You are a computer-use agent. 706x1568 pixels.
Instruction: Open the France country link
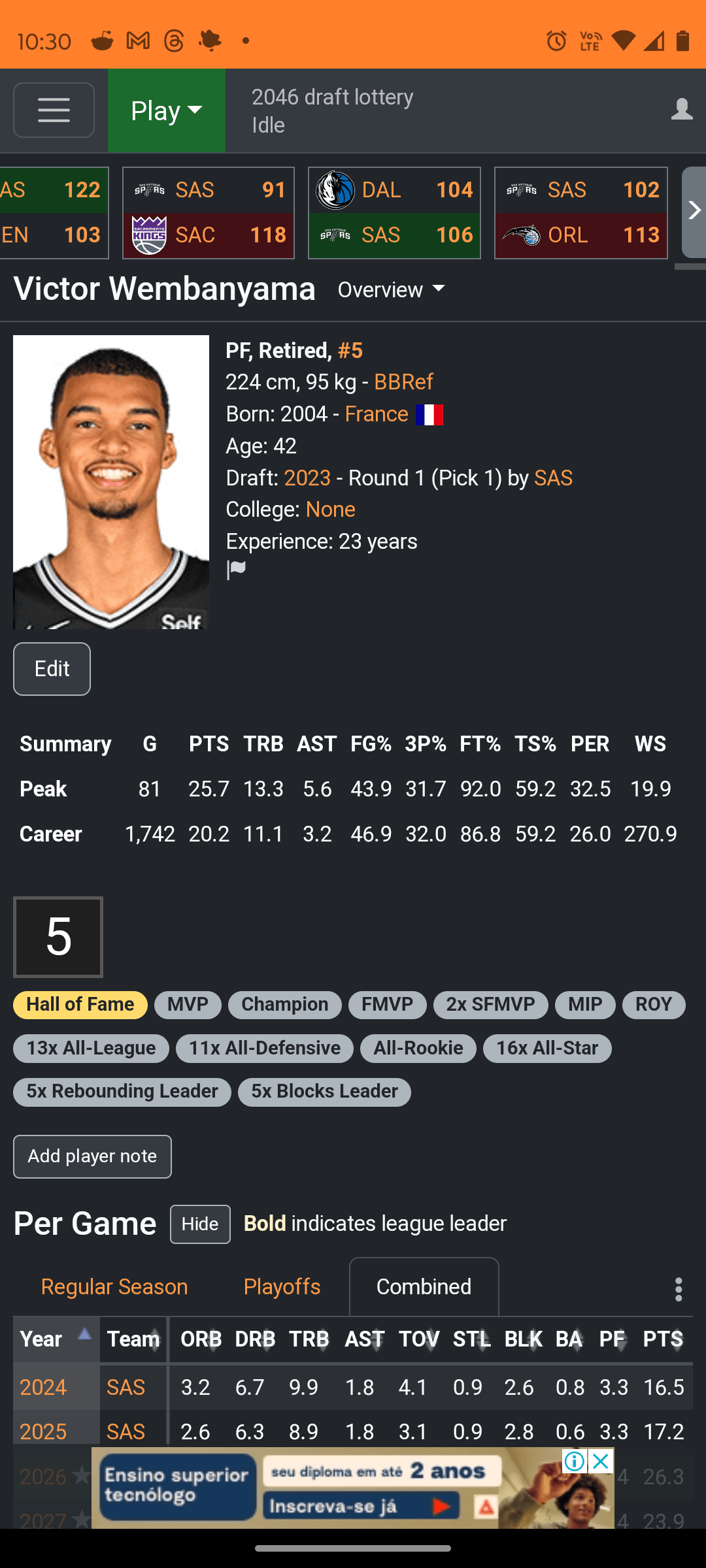pyautogui.click(x=377, y=414)
